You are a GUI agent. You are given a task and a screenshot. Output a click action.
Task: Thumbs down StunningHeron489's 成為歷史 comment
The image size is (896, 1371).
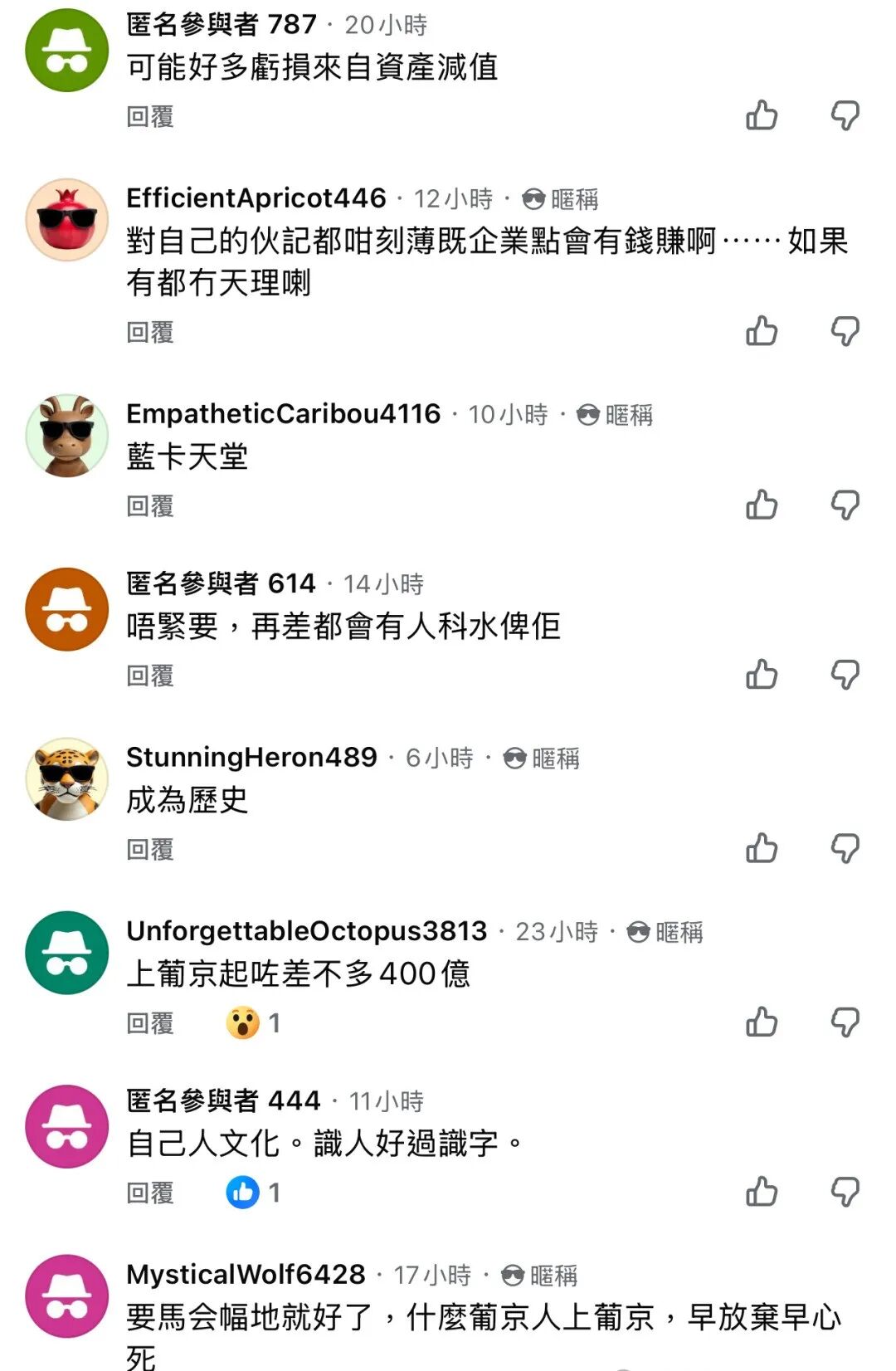coord(845,848)
